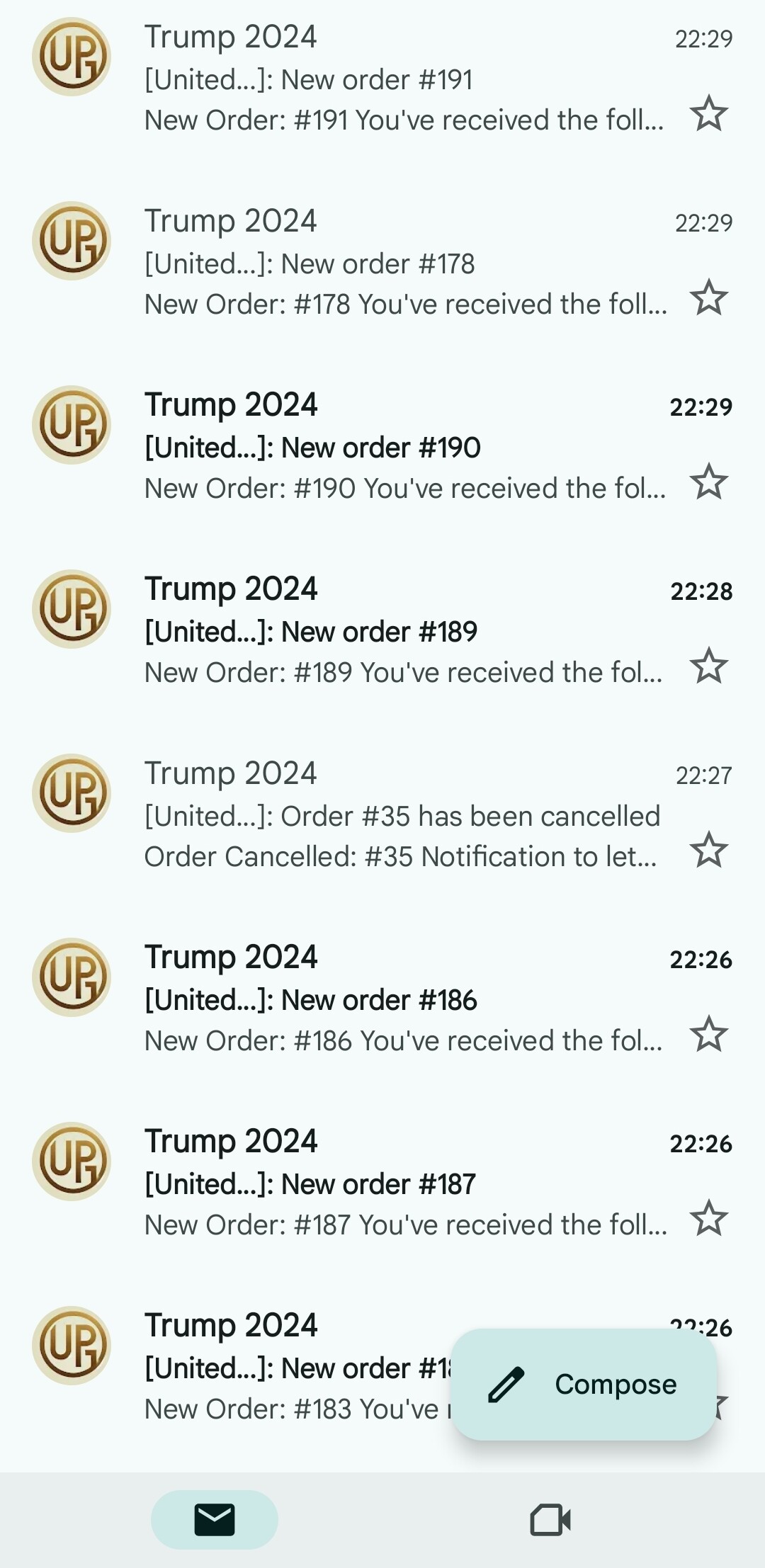
Task: Star the New order #189 email
Action: pos(708,666)
